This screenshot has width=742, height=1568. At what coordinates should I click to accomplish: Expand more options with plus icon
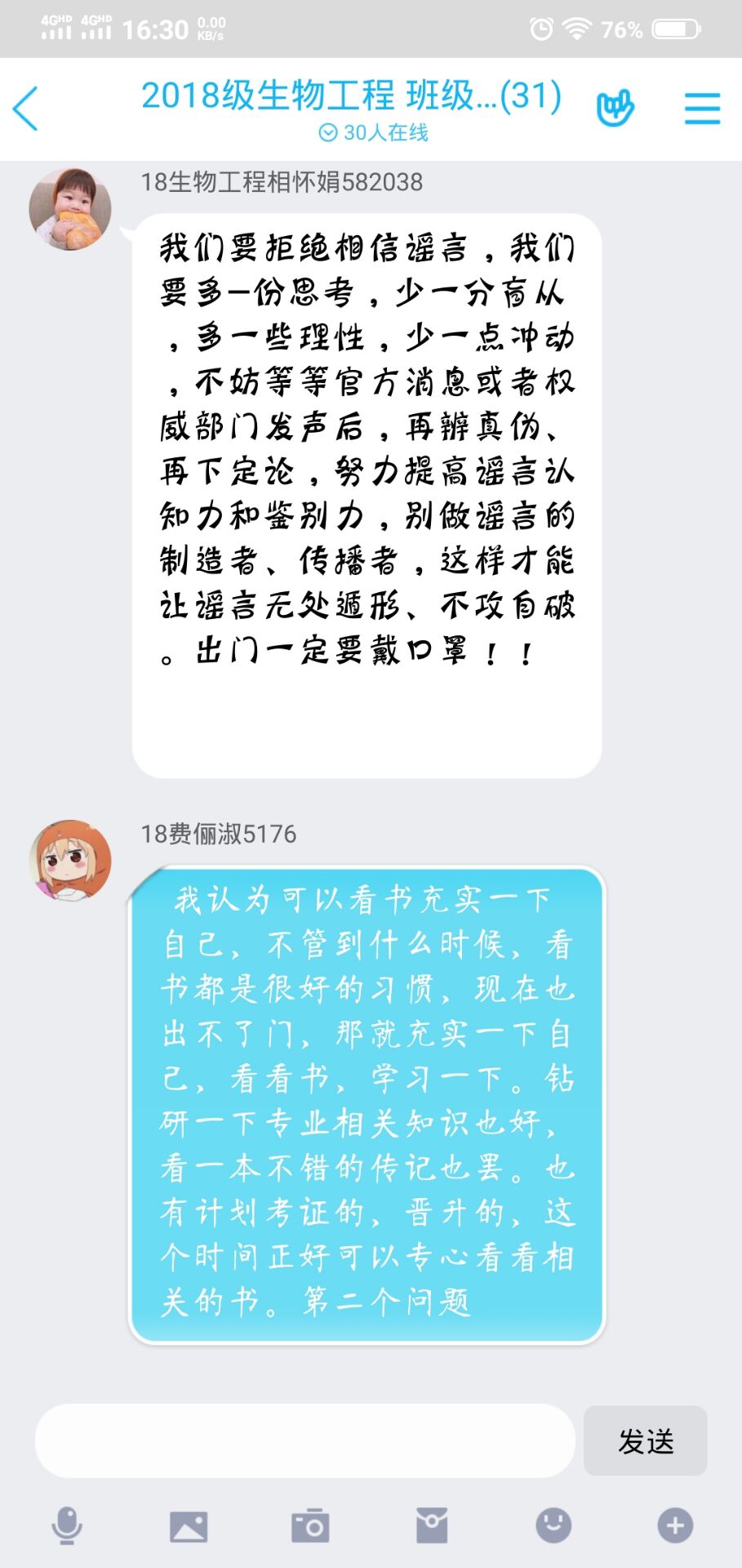pos(675,1526)
